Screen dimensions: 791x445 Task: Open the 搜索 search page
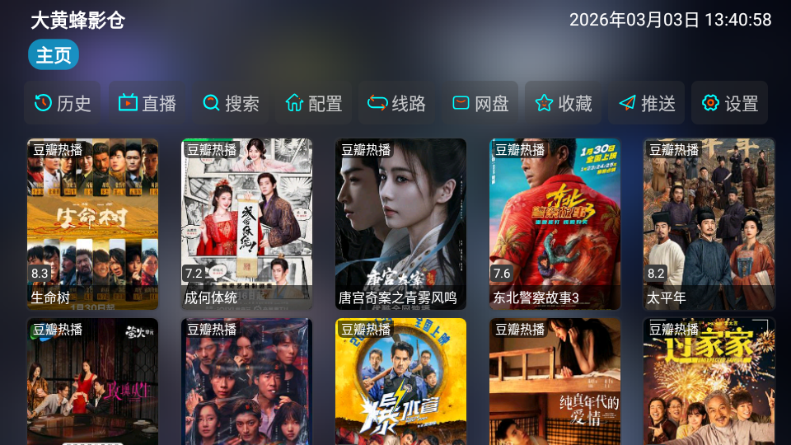[x=231, y=103]
